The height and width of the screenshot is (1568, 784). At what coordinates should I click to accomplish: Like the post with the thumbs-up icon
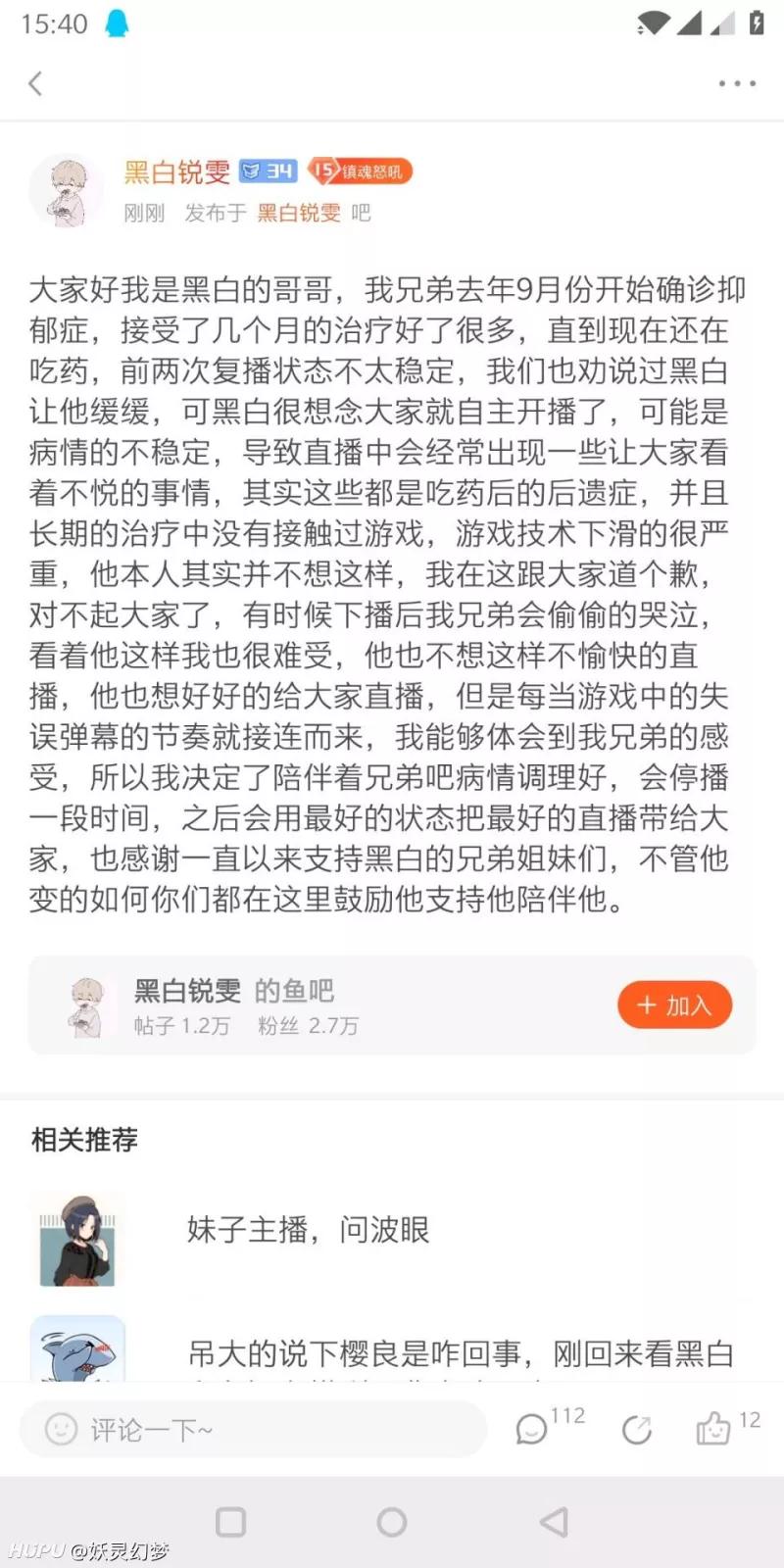[714, 1429]
